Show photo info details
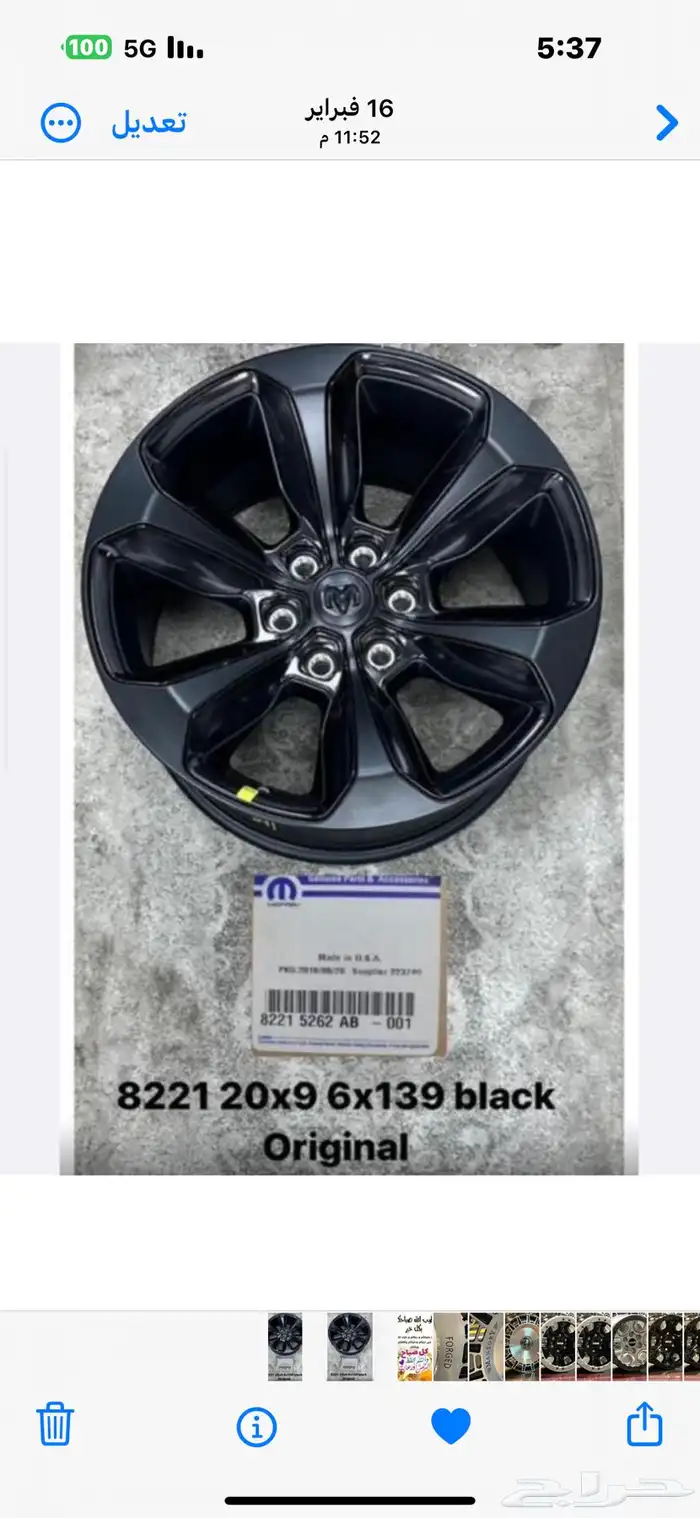Screen dimensions: 700x1518 (256, 1425)
